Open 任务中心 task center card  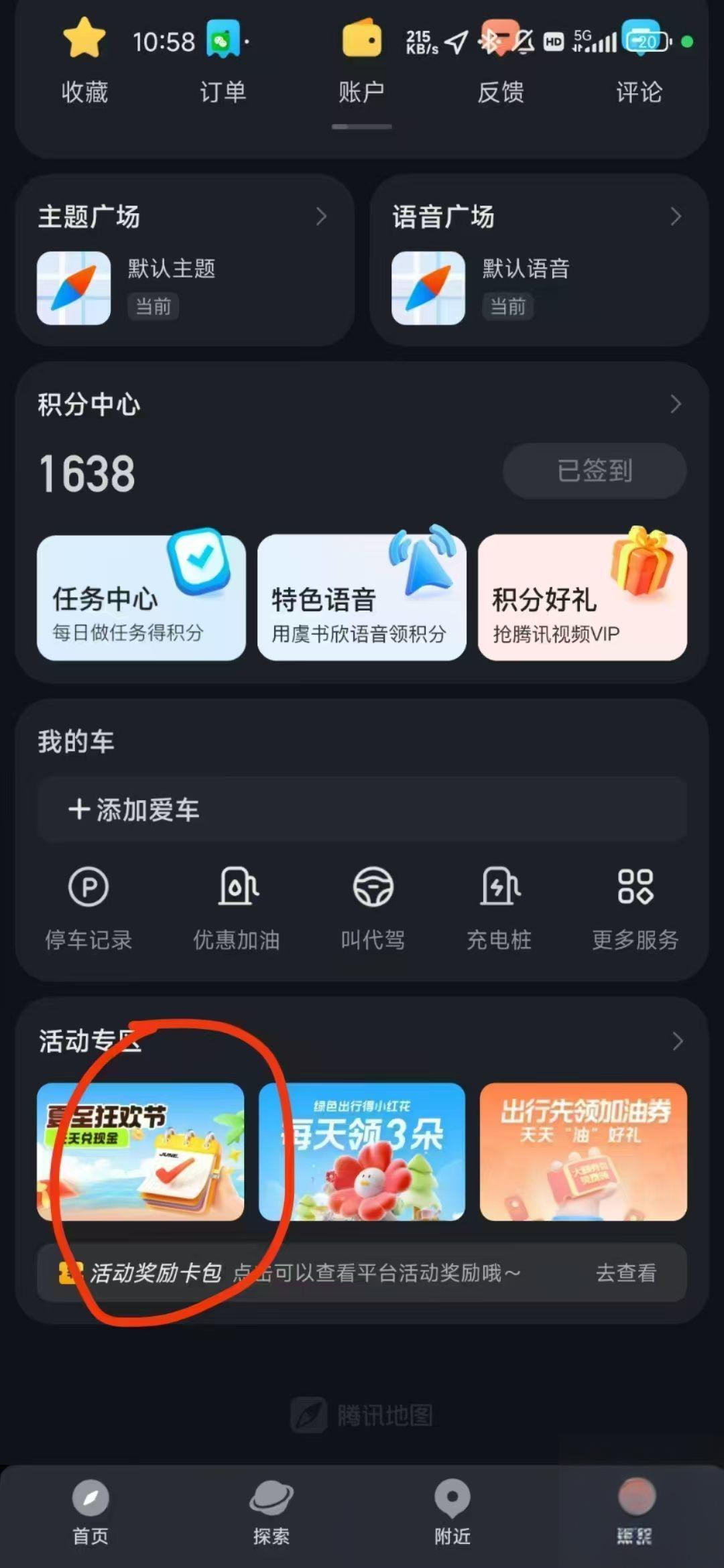tap(141, 598)
